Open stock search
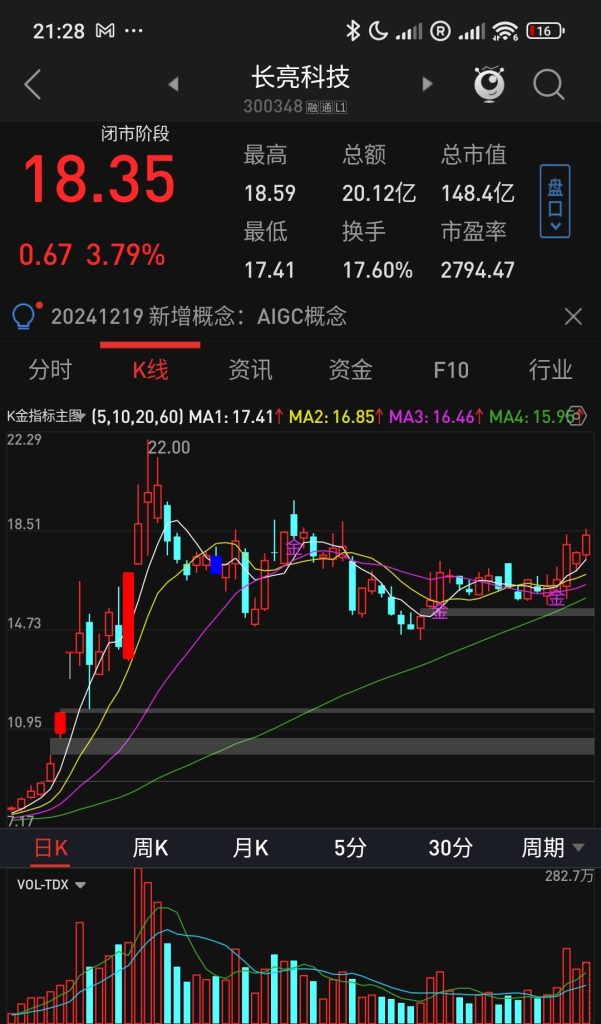 point(549,85)
